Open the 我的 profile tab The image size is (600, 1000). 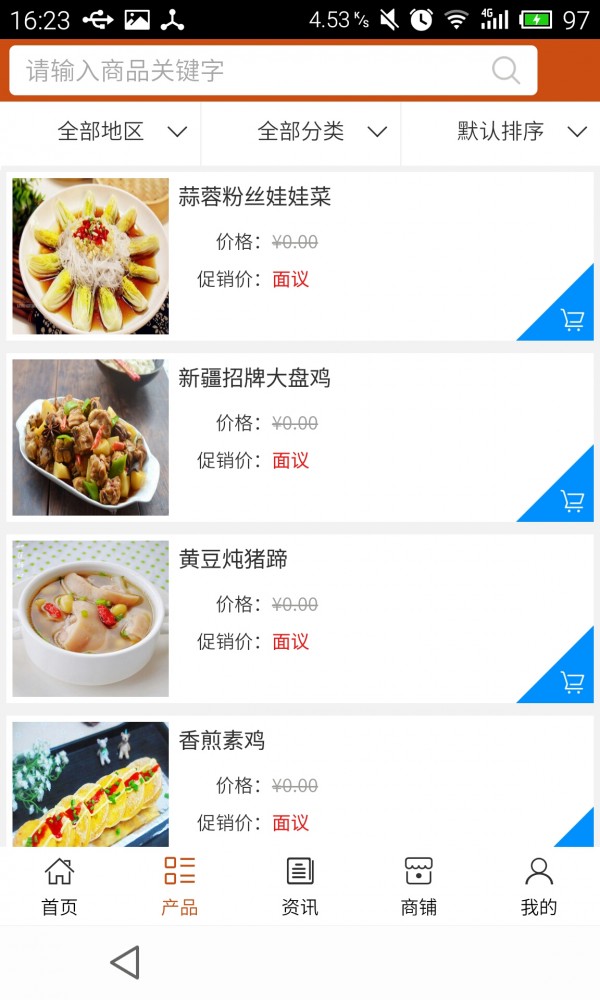click(x=539, y=886)
